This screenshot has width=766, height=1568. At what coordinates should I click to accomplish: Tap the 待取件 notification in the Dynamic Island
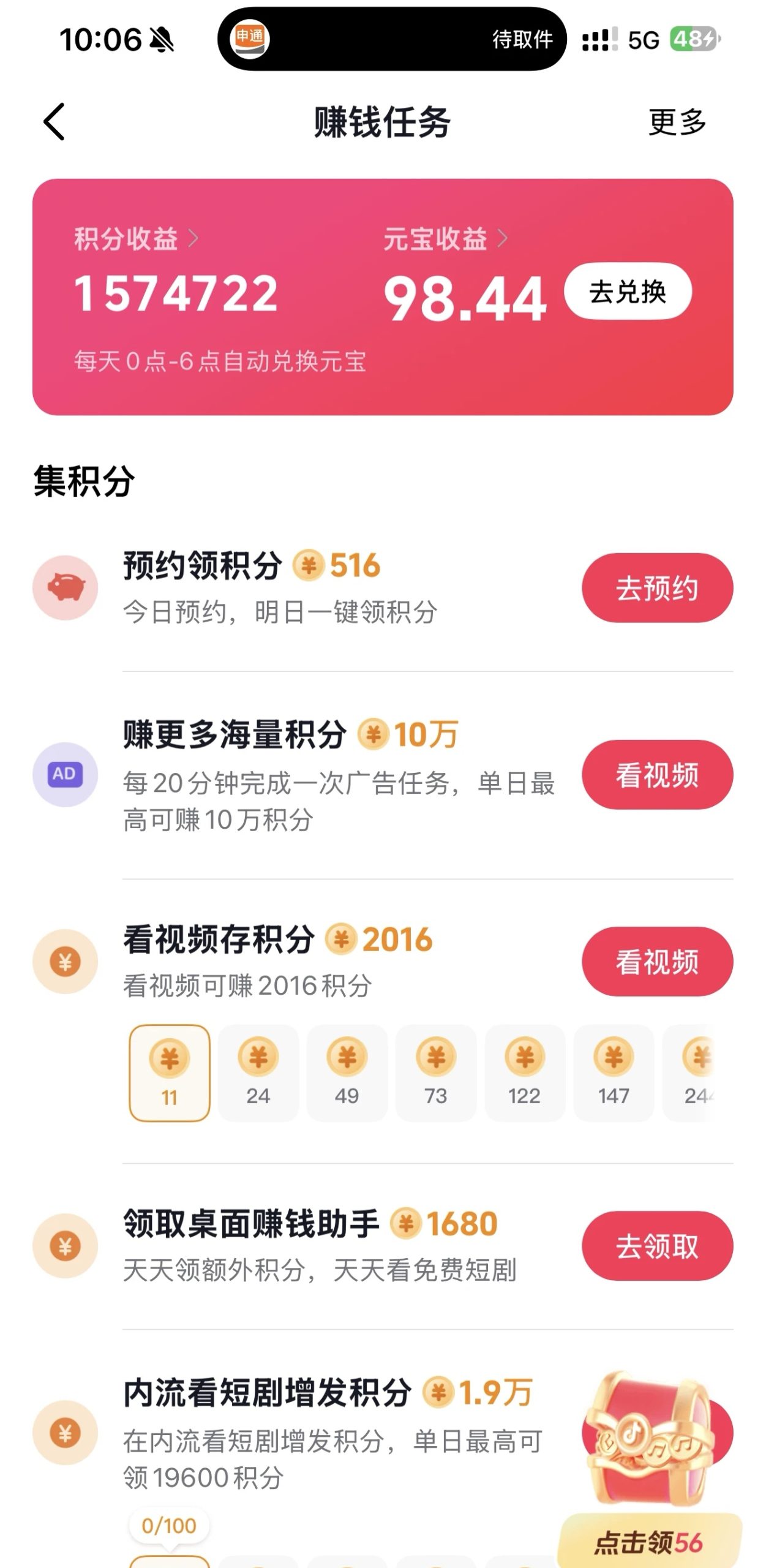522,40
